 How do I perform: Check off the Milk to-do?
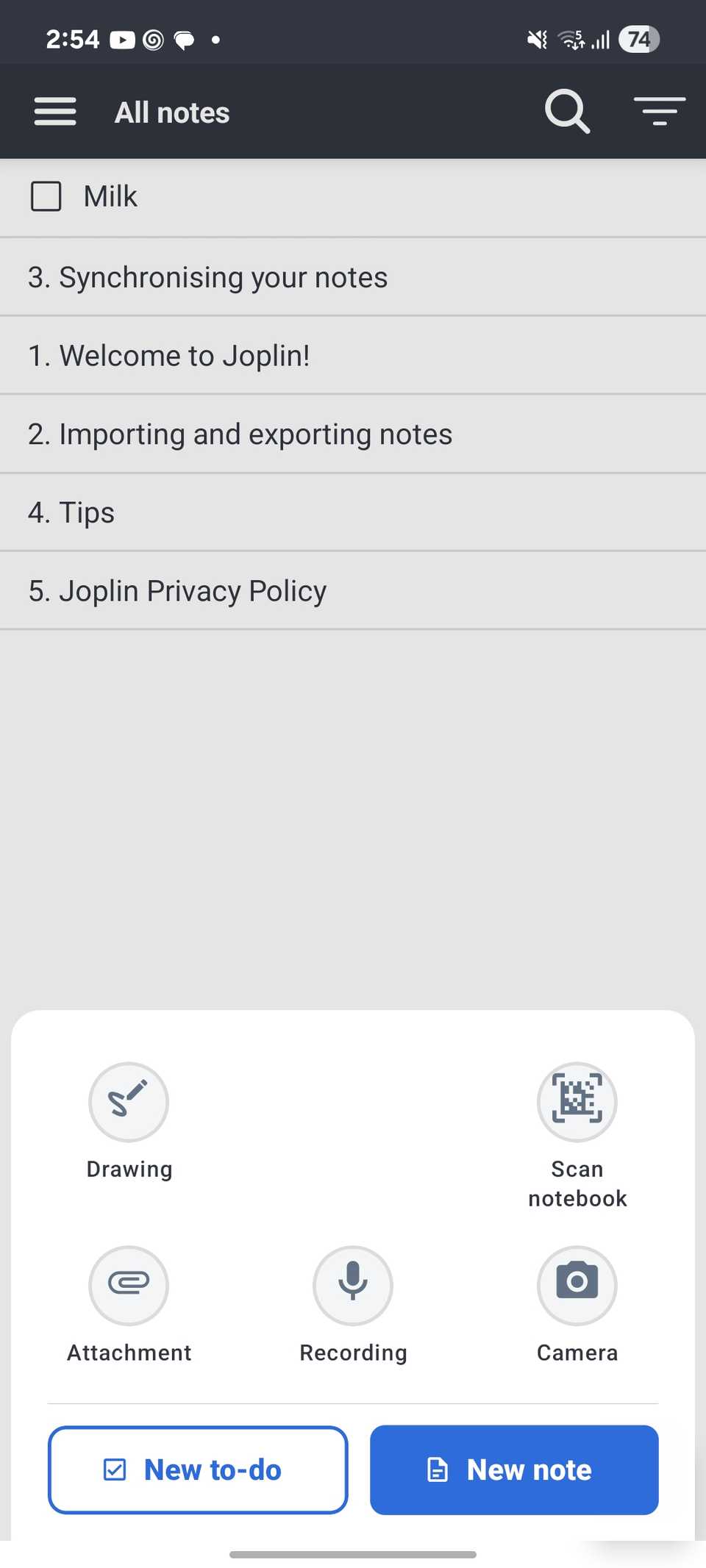click(46, 197)
